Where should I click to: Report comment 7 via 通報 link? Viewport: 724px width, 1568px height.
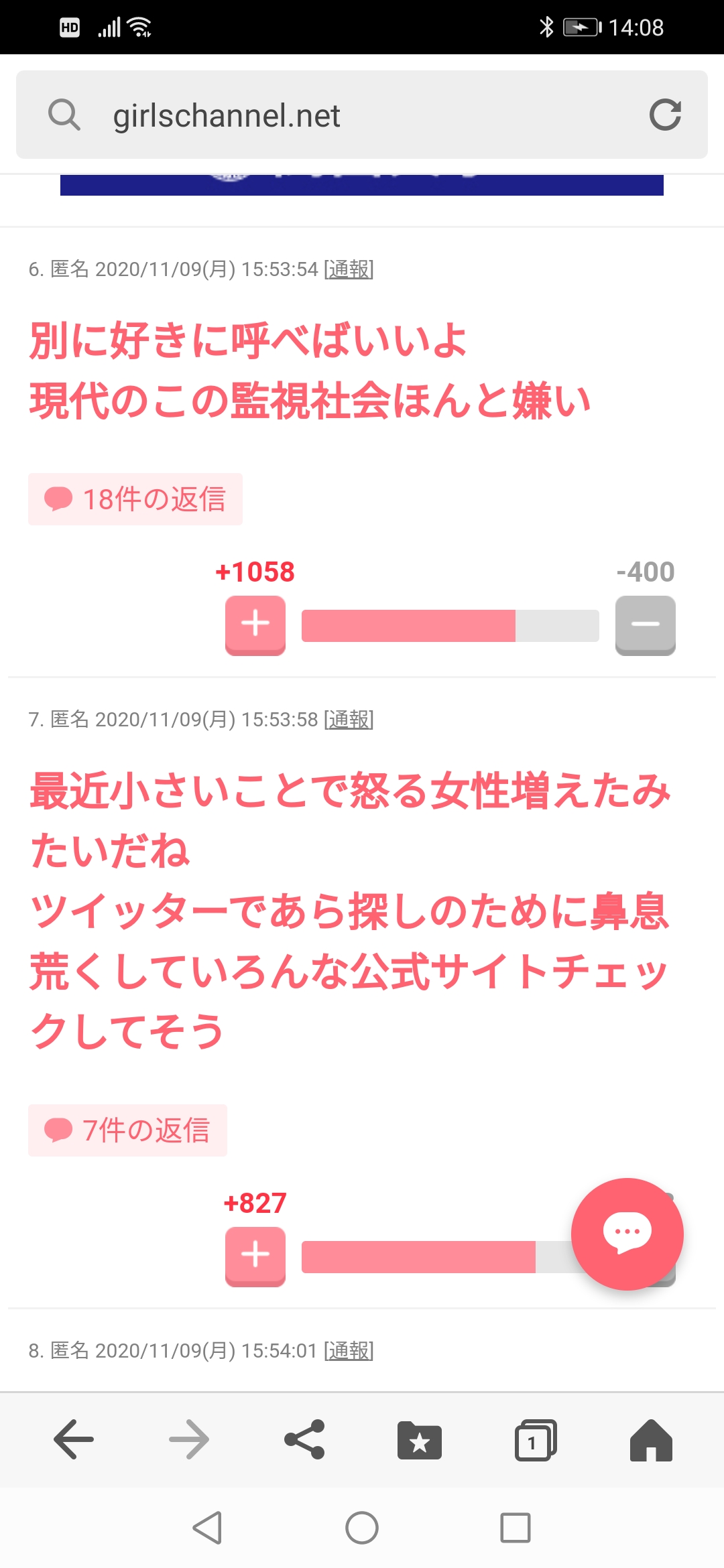(x=349, y=720)
